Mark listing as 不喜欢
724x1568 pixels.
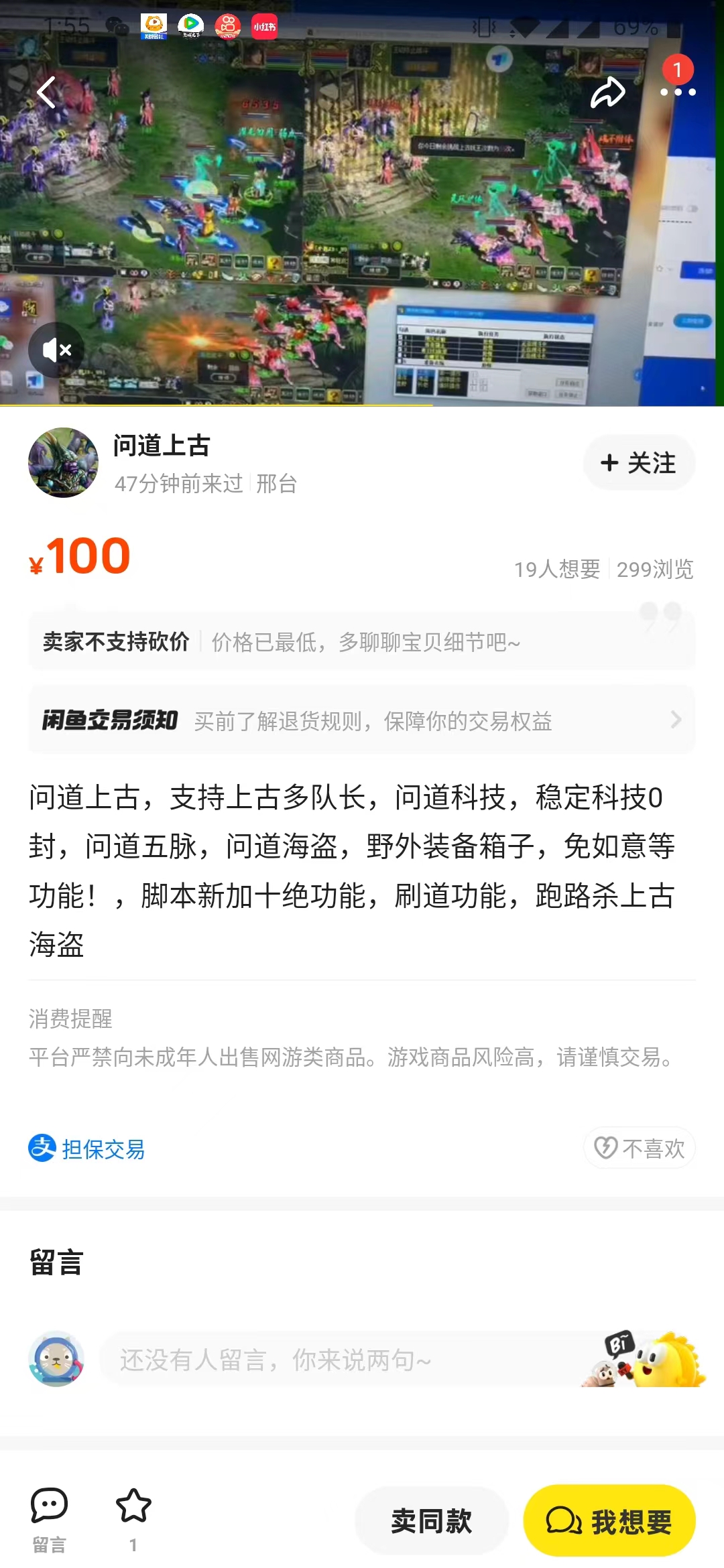coord(640,1148)
